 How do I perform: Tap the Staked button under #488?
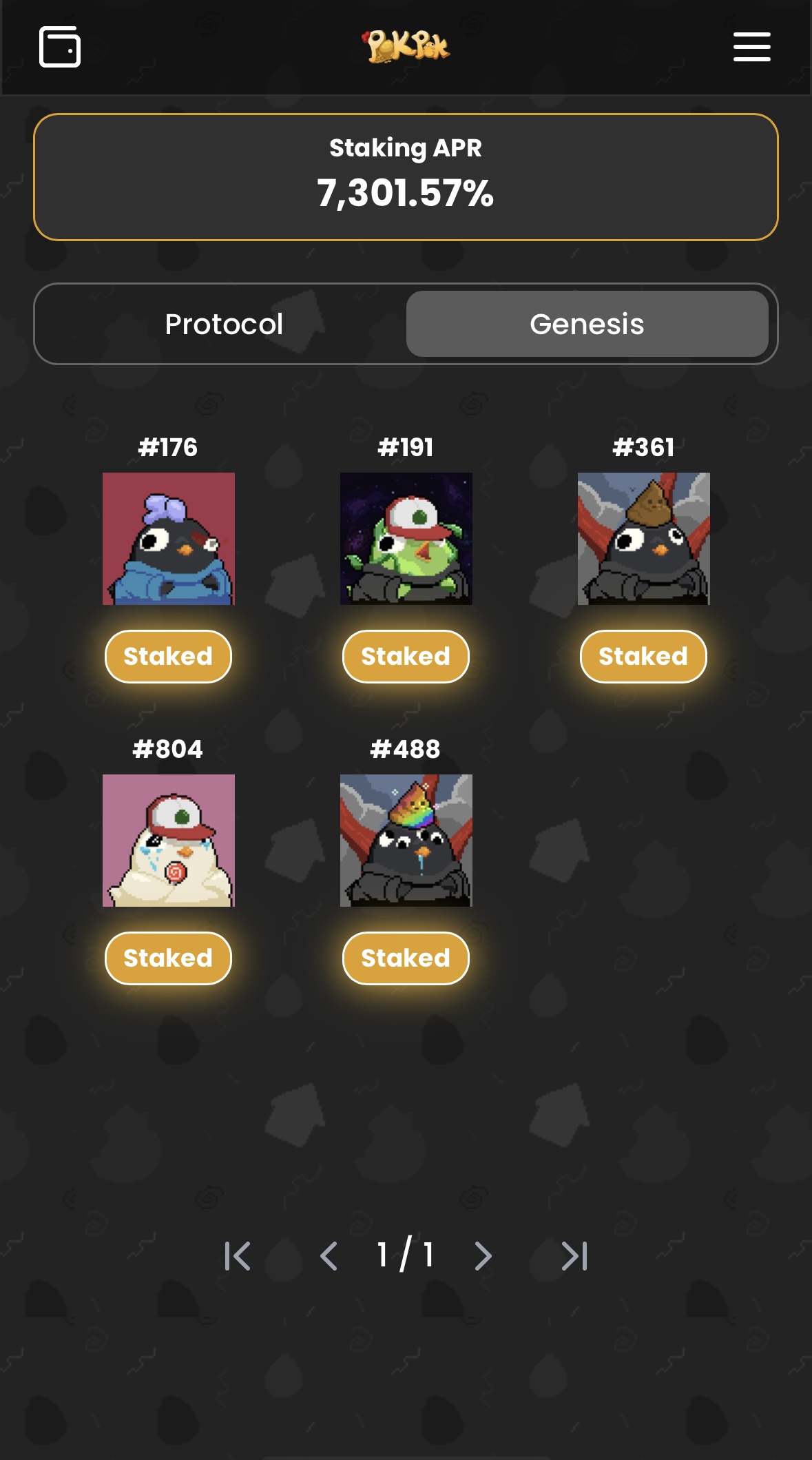(406, 958)
